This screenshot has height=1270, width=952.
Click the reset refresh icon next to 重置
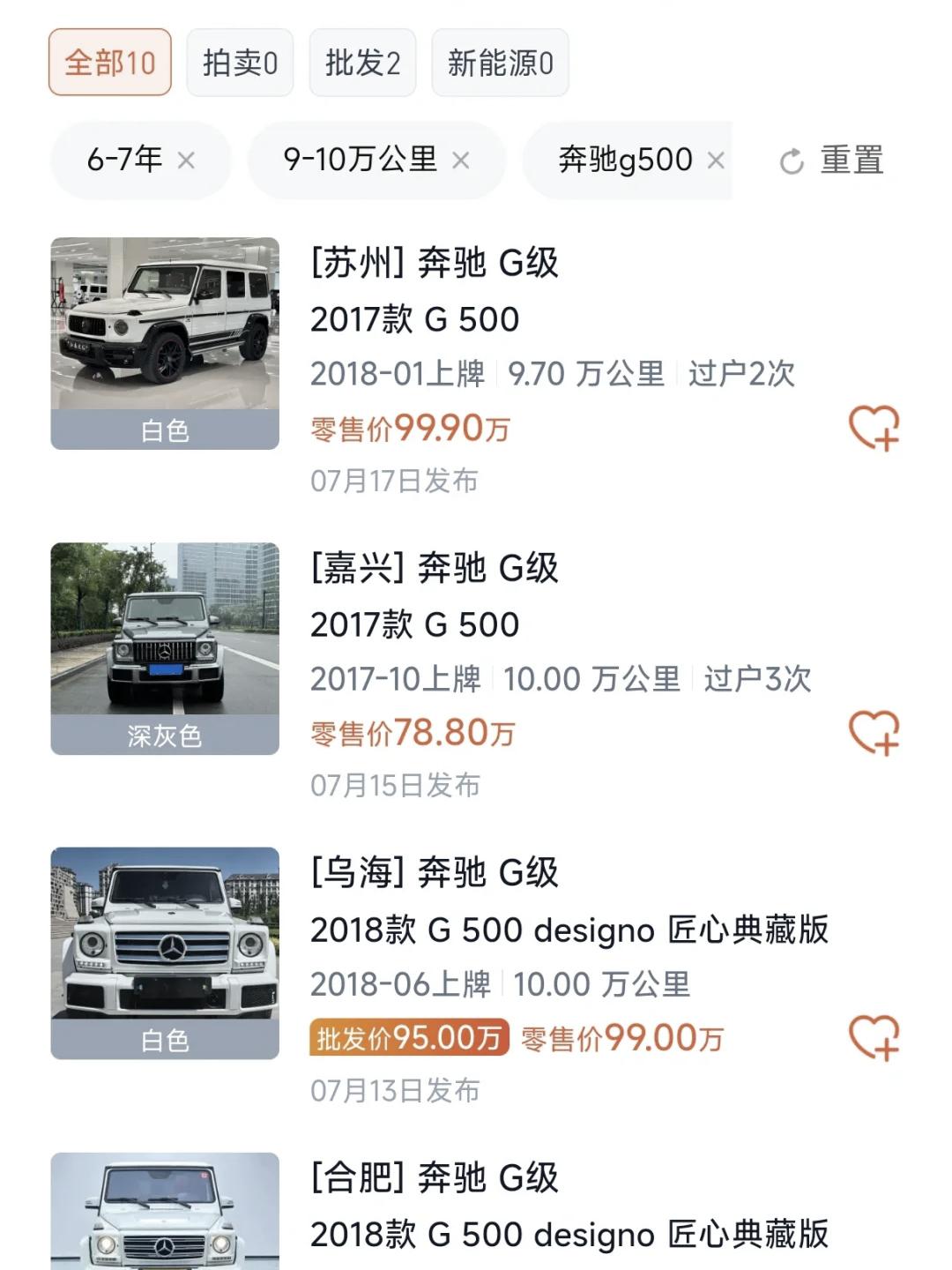tap(791, 160)
